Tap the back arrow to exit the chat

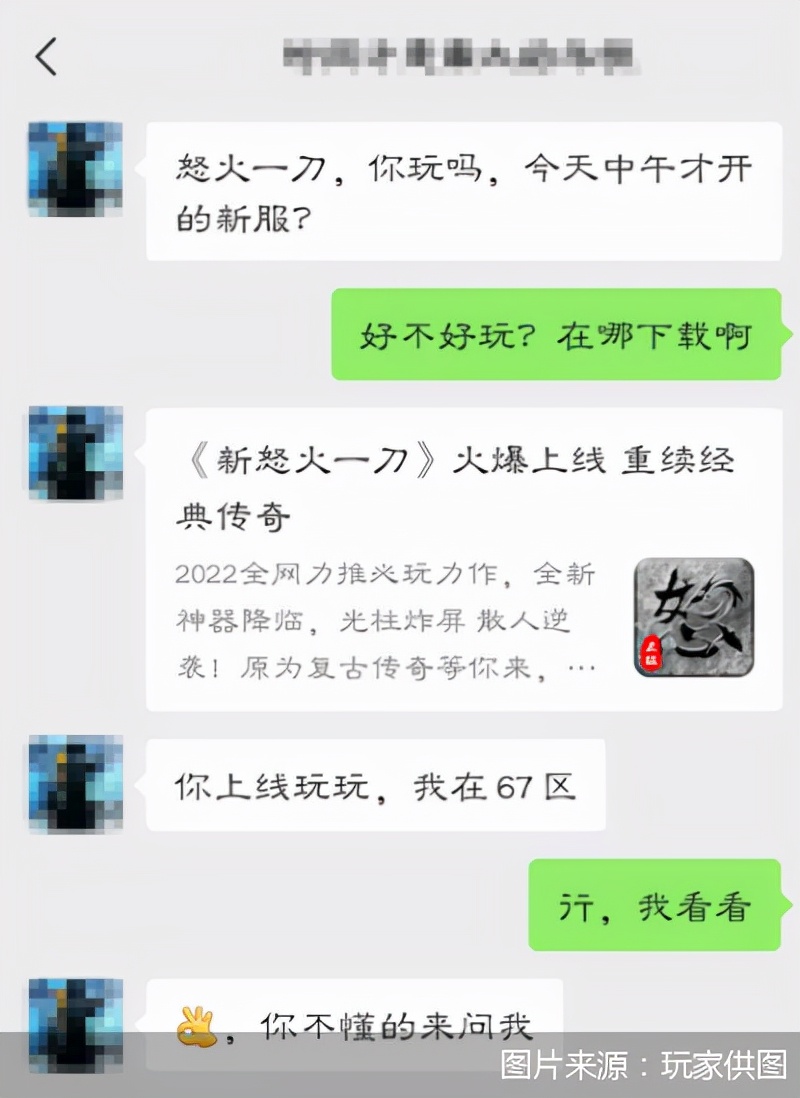point(45,57)
